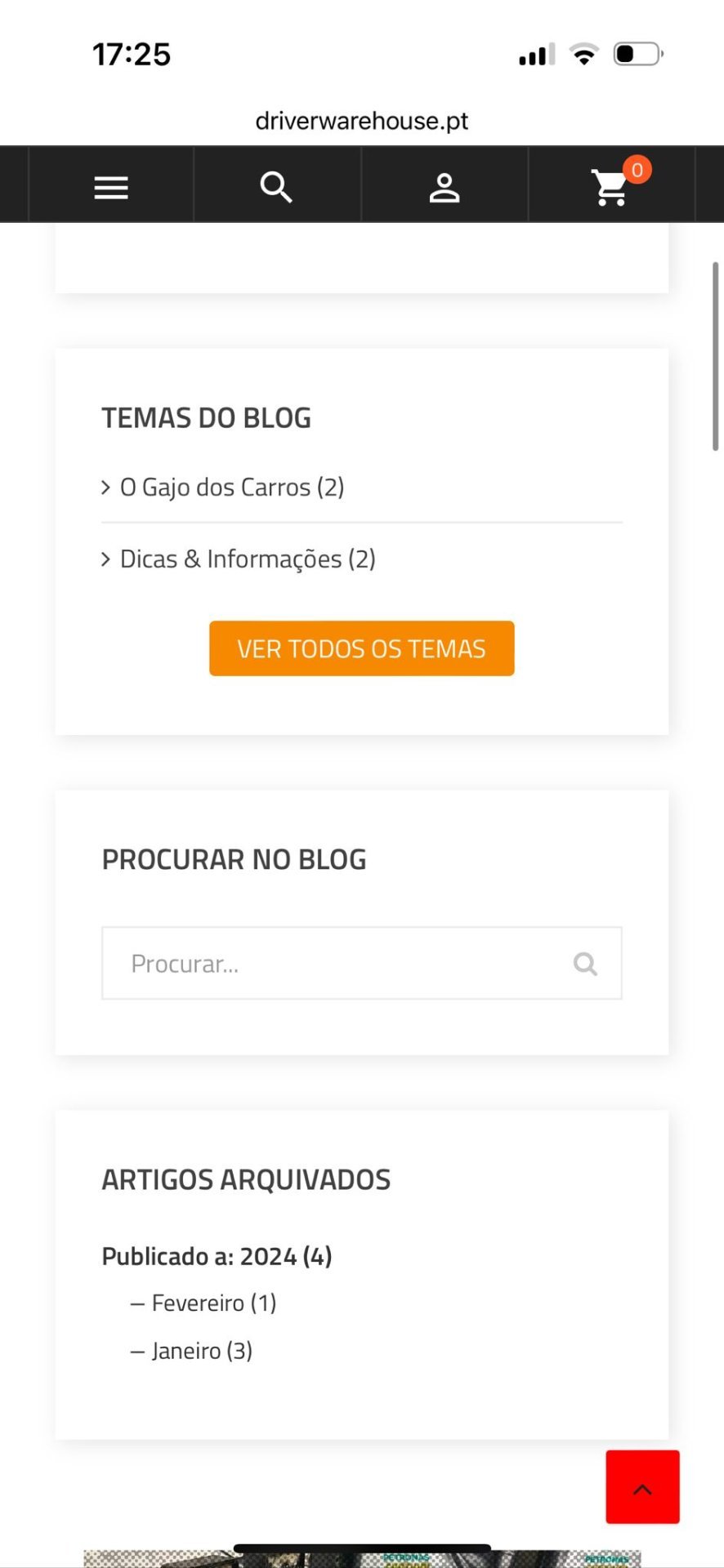Expand Publicado a: 2024 archive
724x1568 pixels.
217,1256
